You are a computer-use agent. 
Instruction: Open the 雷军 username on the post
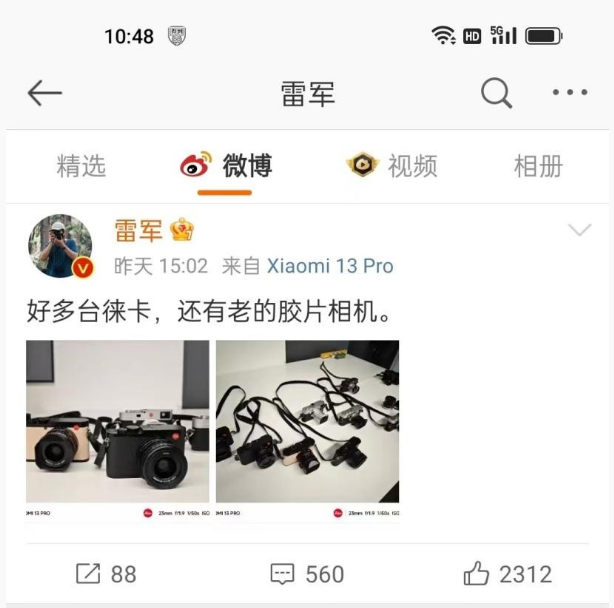(139, 230)
